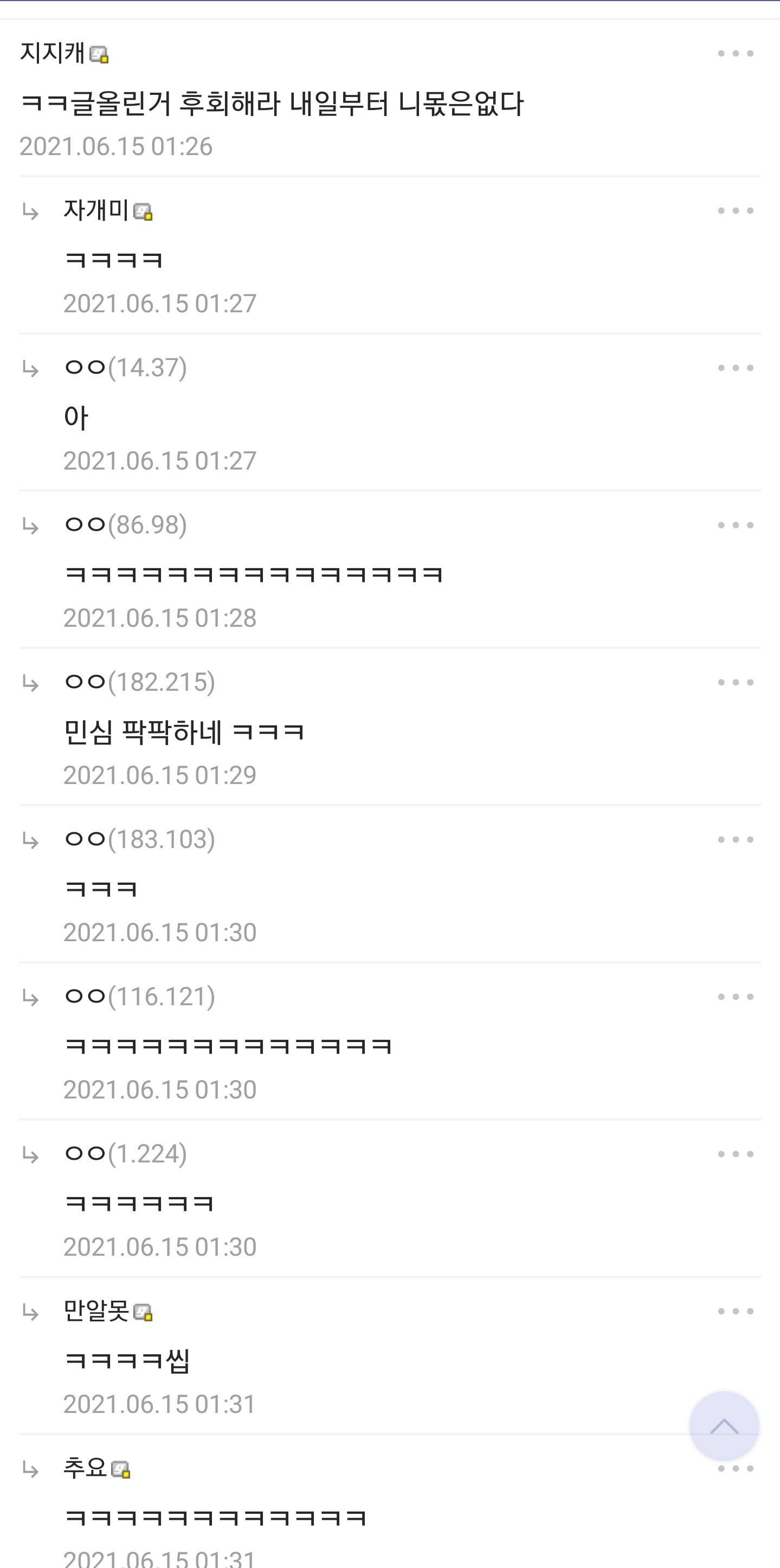Open more options on 자개미's reply

click(x=735, y=210)
